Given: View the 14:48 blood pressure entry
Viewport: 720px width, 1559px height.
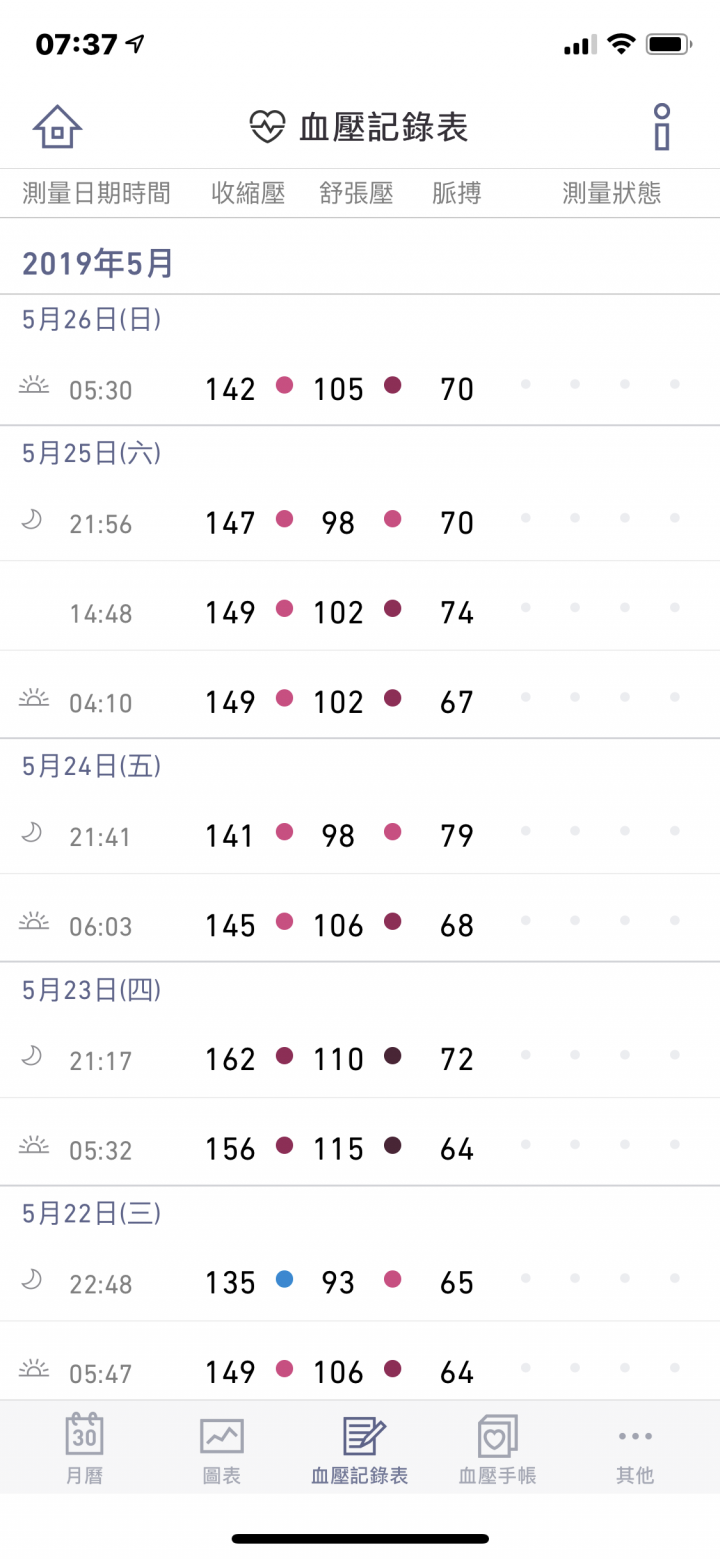Looking at the screenshot, I should [x=360, y=612].
